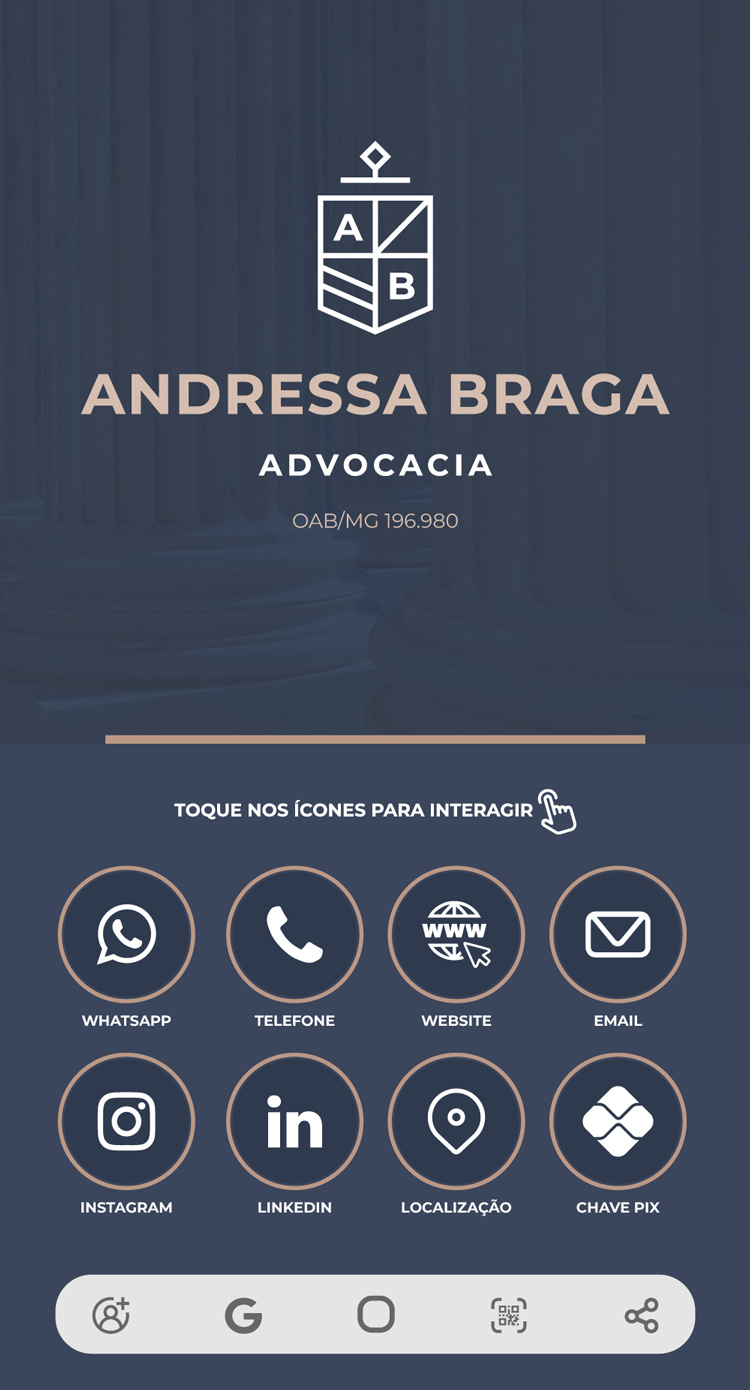Viewport: 750px width, 1390px height.
Task: Share this digital card
Action: [641, 1314]
